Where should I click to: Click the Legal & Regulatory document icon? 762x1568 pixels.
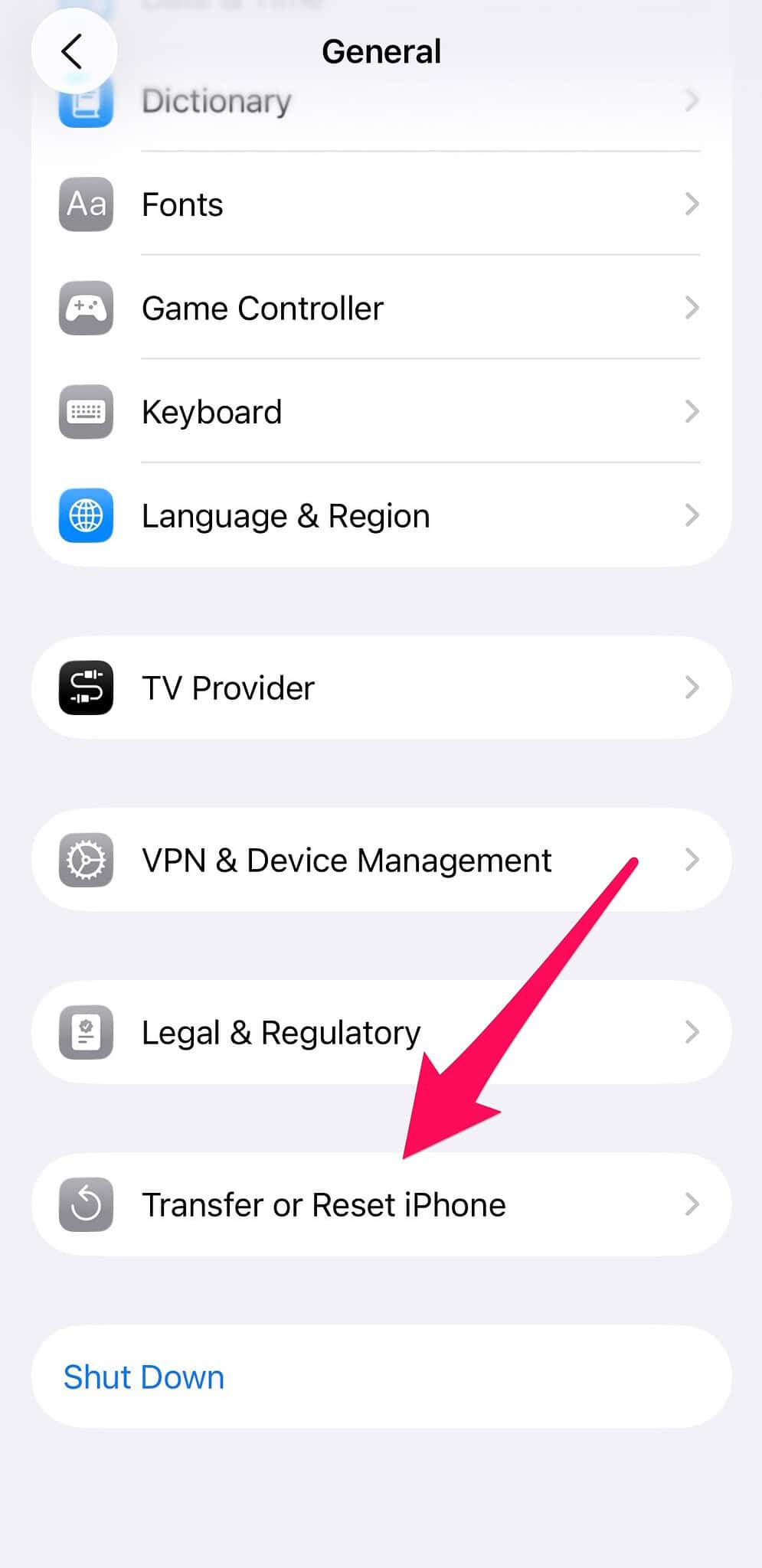point(85,1031)
